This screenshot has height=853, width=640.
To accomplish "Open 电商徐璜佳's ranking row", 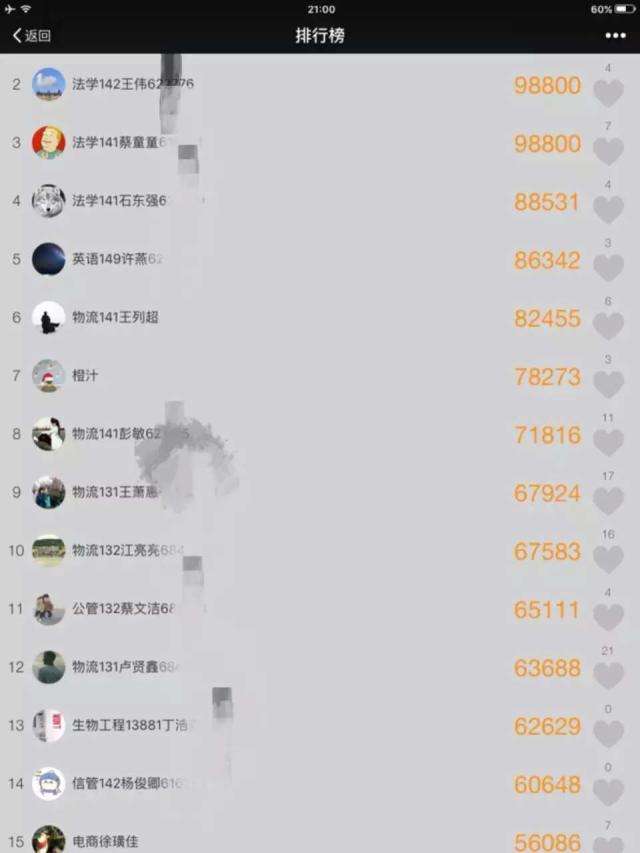I will [300, 840].
